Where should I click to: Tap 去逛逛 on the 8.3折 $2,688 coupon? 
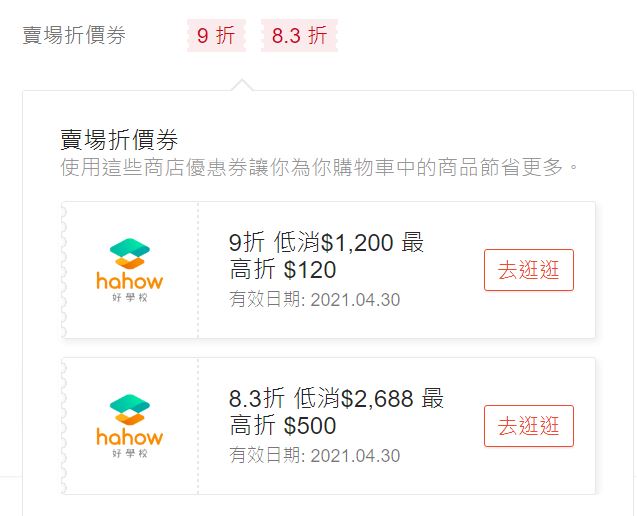coord(529,426)
